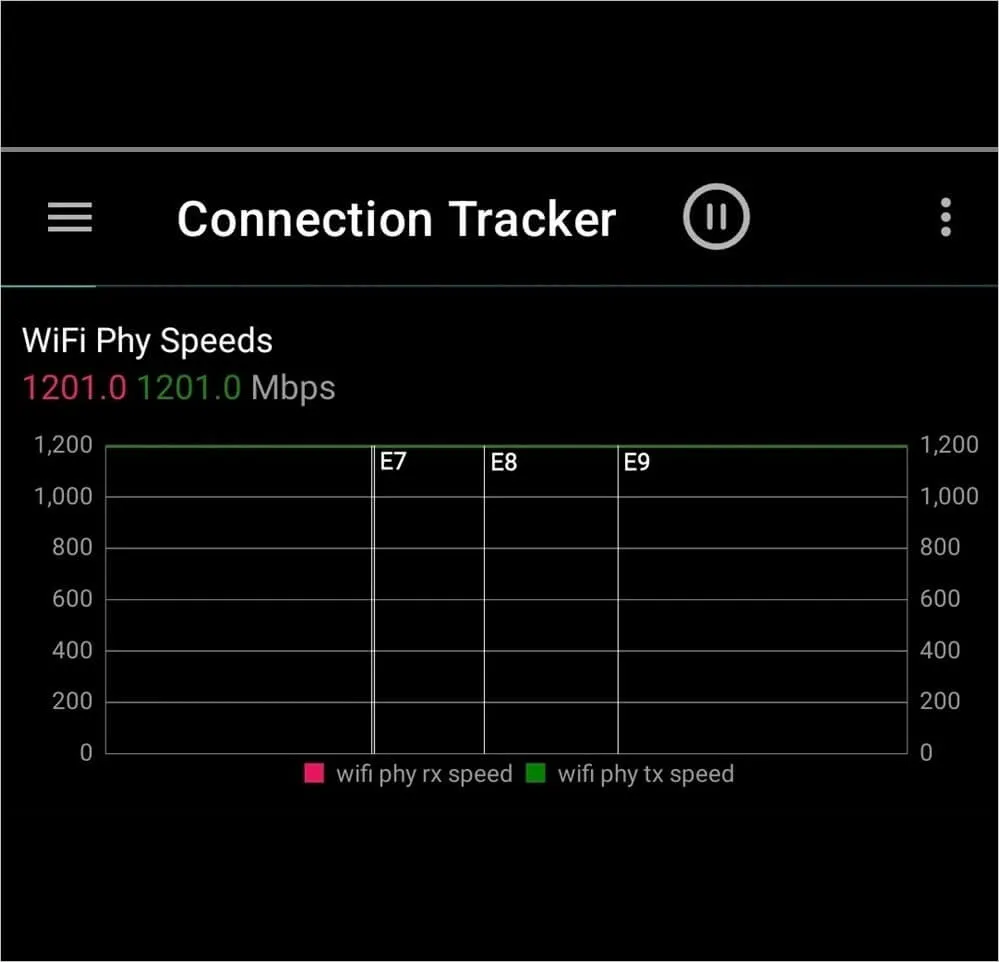The height and width of the screenshot is (962, 999).
Task: Open the hamburger drawer menu
Action: click(x=70, y=217)
